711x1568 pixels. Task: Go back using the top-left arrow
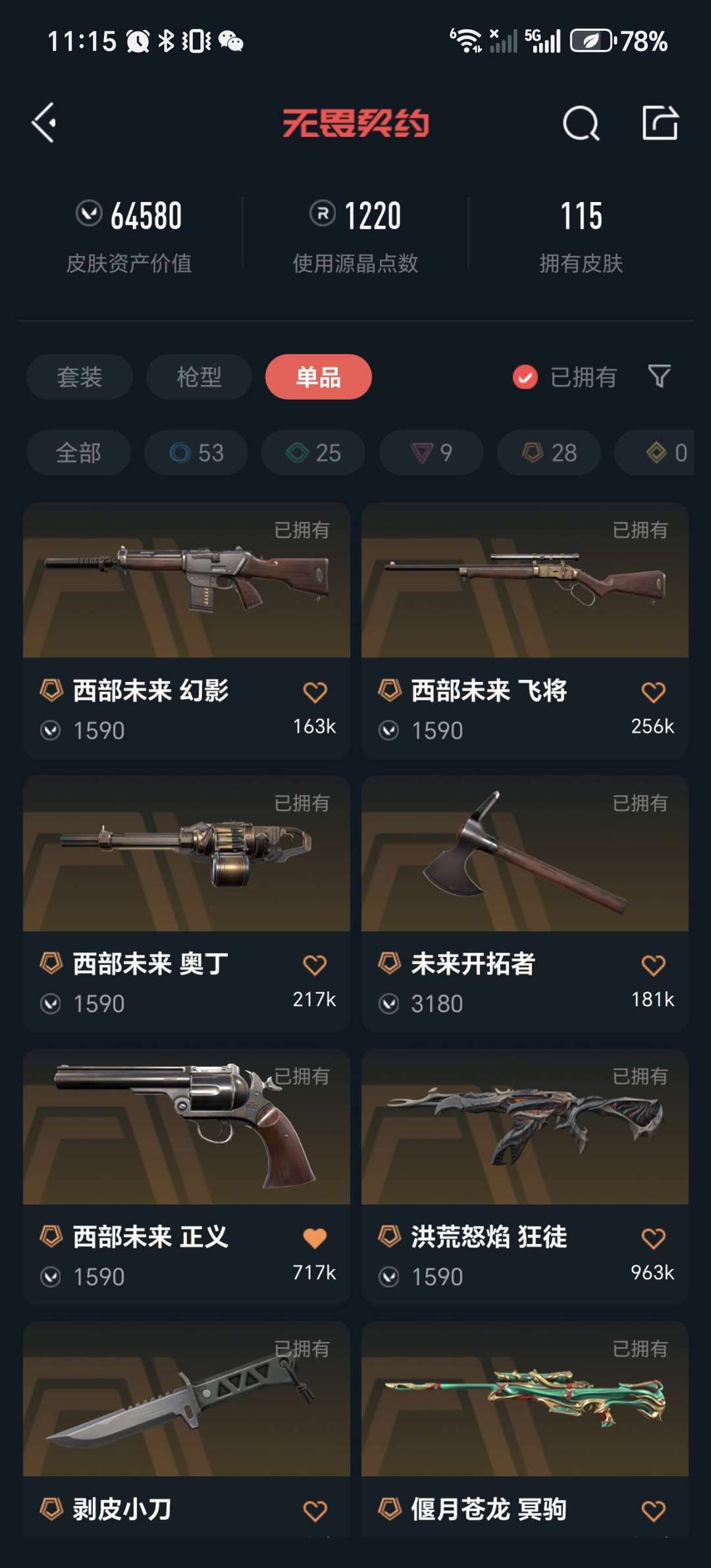coord(44,122)
